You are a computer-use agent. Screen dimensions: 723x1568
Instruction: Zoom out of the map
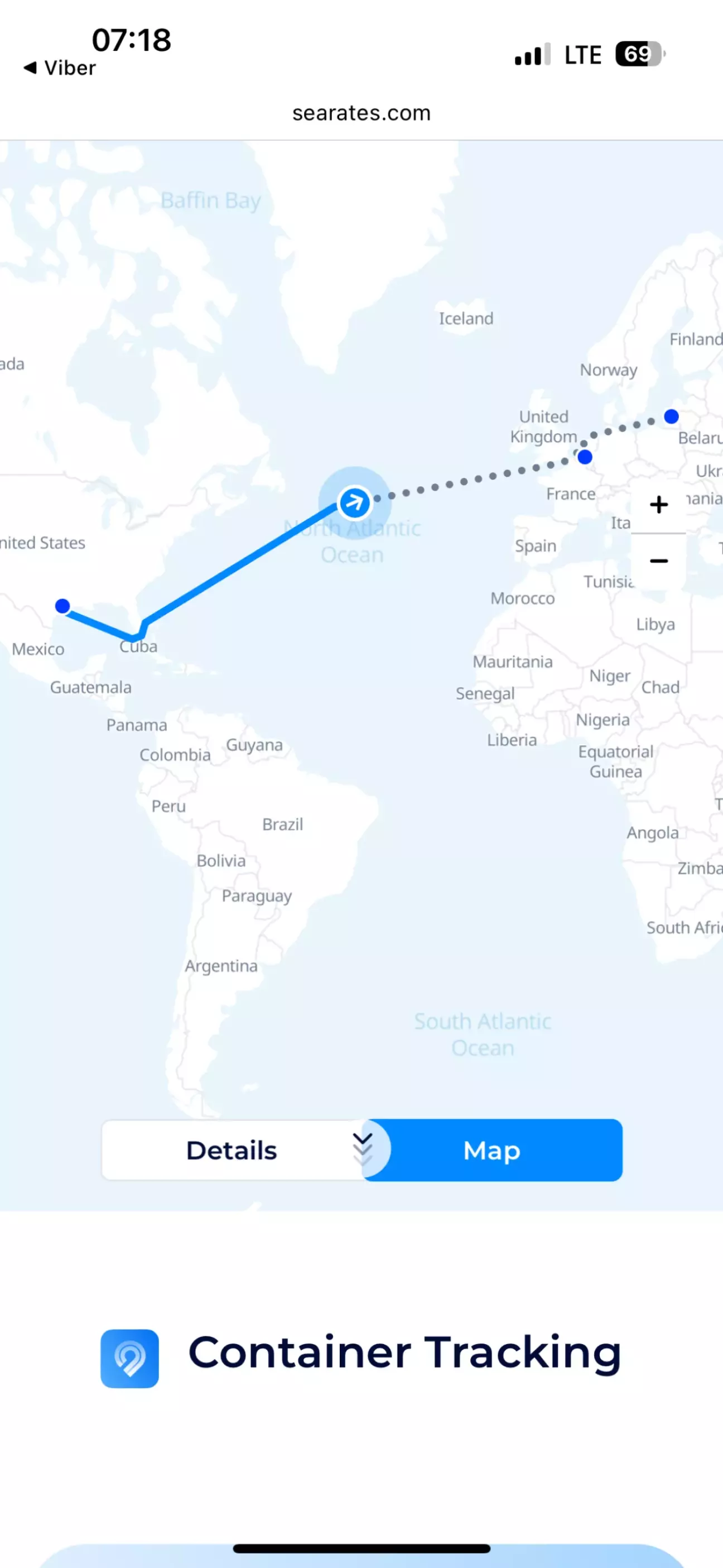click(658, 560)
